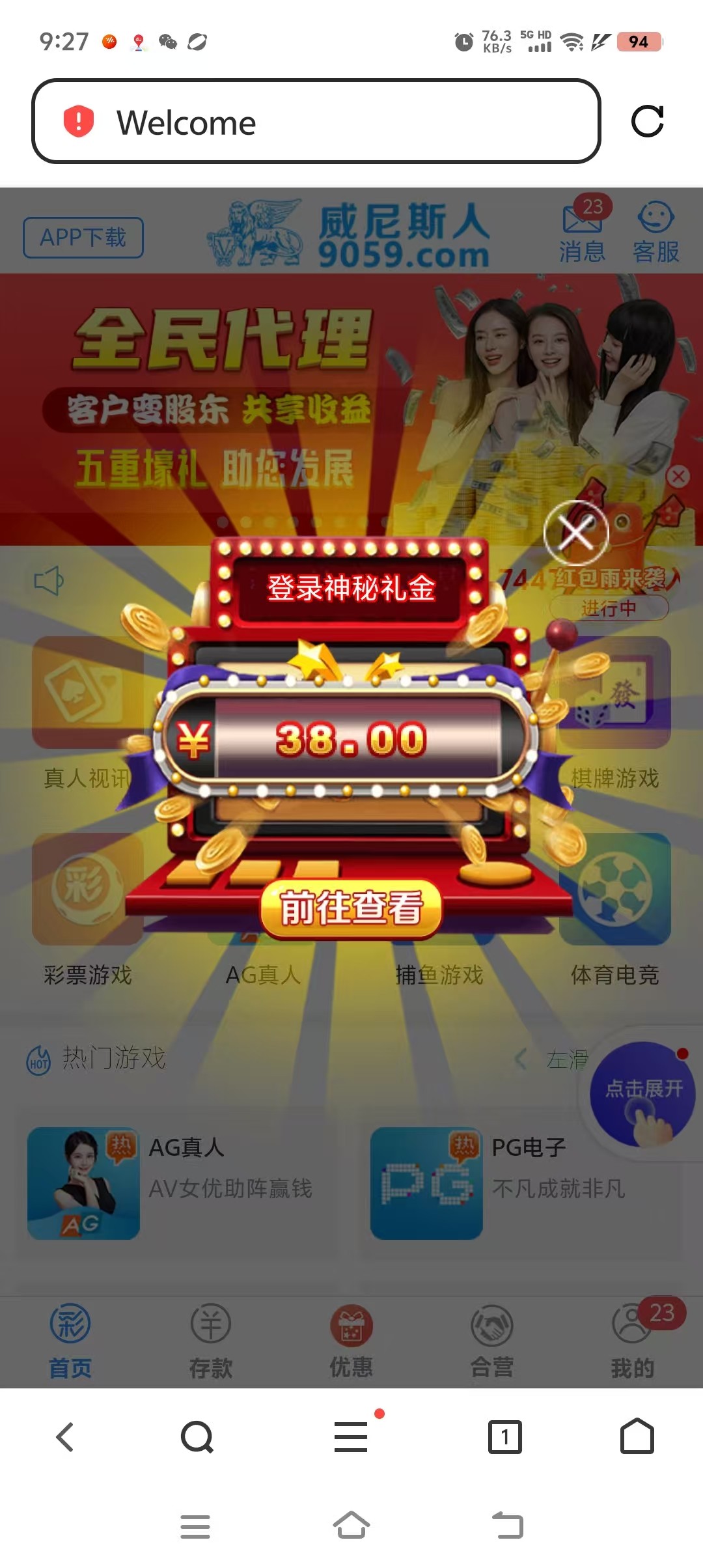
Task: Tap the Welcome address bar
Action: [x=316, y=122]
